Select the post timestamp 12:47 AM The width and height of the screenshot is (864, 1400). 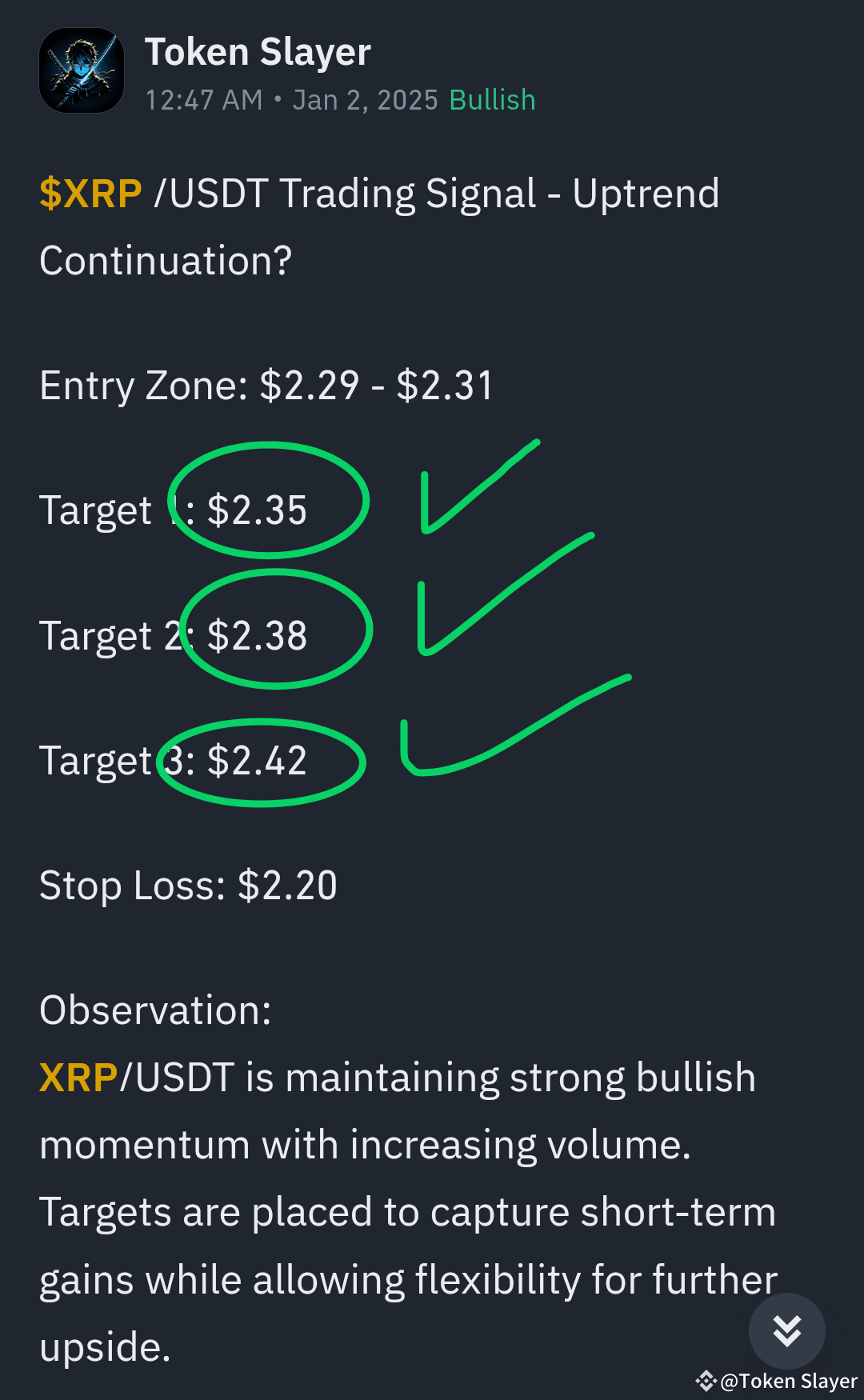coord(204,99)
